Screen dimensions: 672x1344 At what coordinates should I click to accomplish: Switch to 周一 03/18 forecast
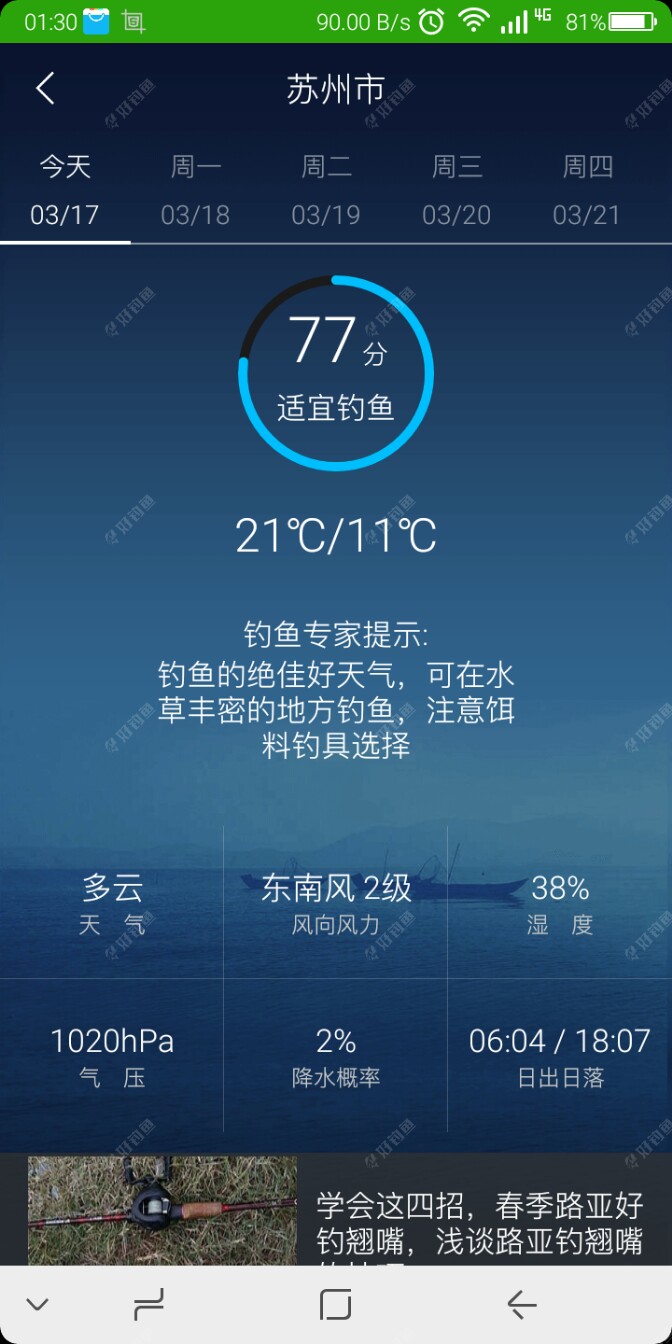coord(195,190)
